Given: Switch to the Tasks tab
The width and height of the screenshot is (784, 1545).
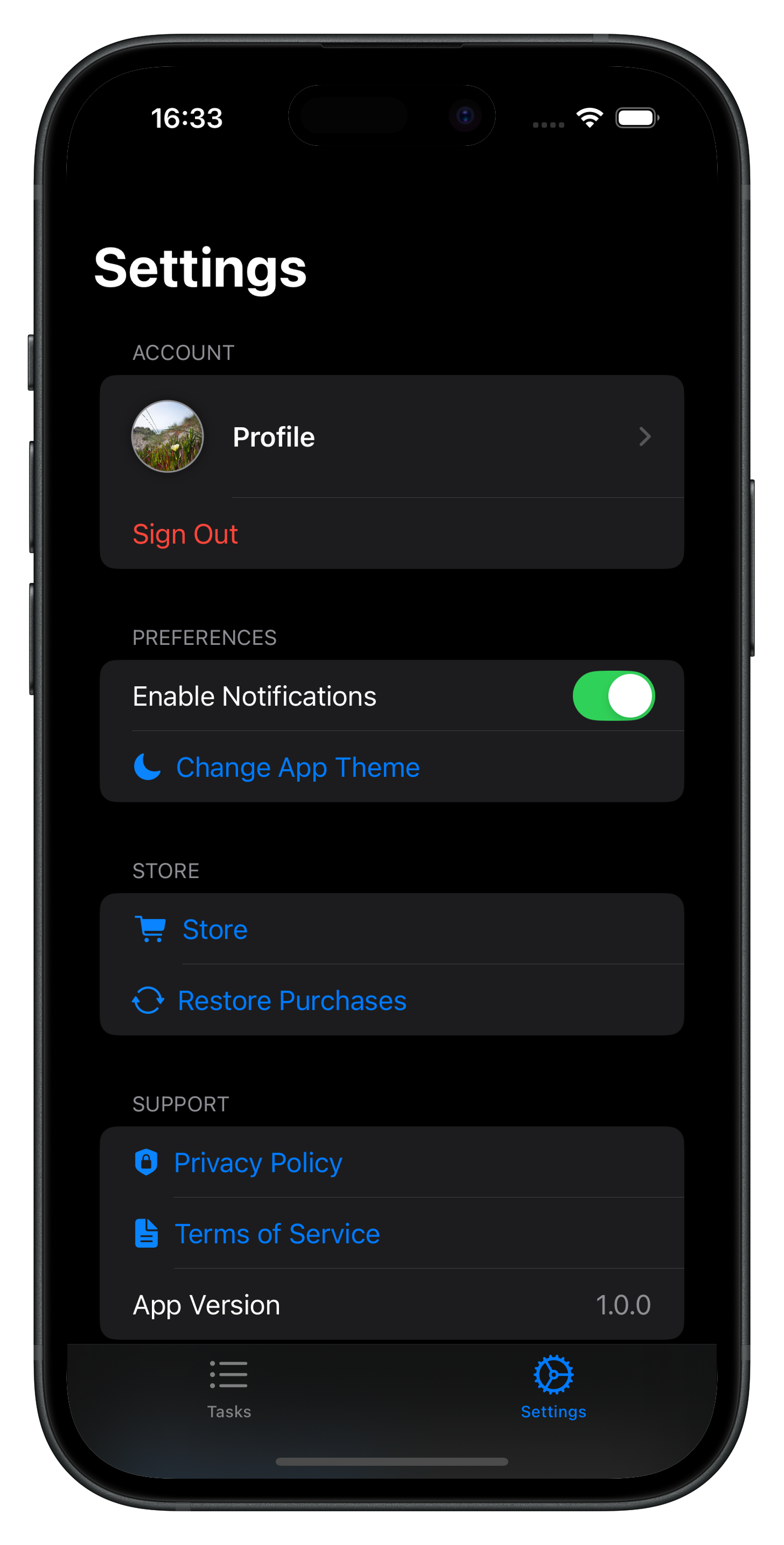Looking at the screenshot, I should click(x=229, y=1389).
